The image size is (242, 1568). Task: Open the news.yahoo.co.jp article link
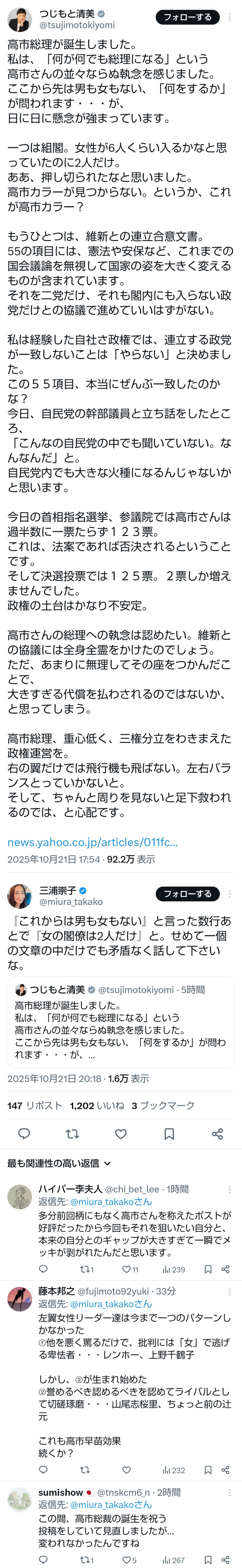[93, 842]
